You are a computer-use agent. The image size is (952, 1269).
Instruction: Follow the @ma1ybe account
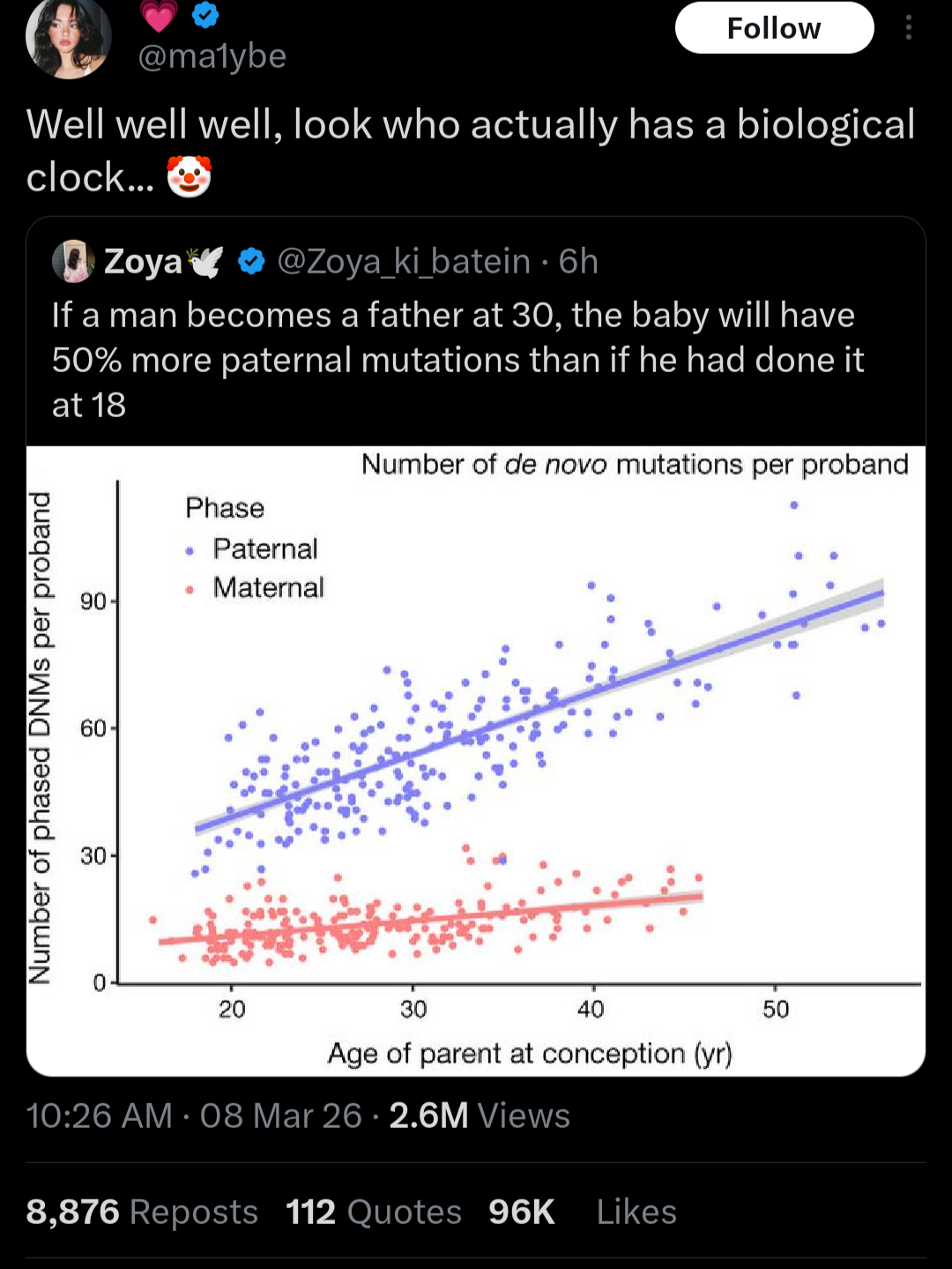[x=774, y=28]
